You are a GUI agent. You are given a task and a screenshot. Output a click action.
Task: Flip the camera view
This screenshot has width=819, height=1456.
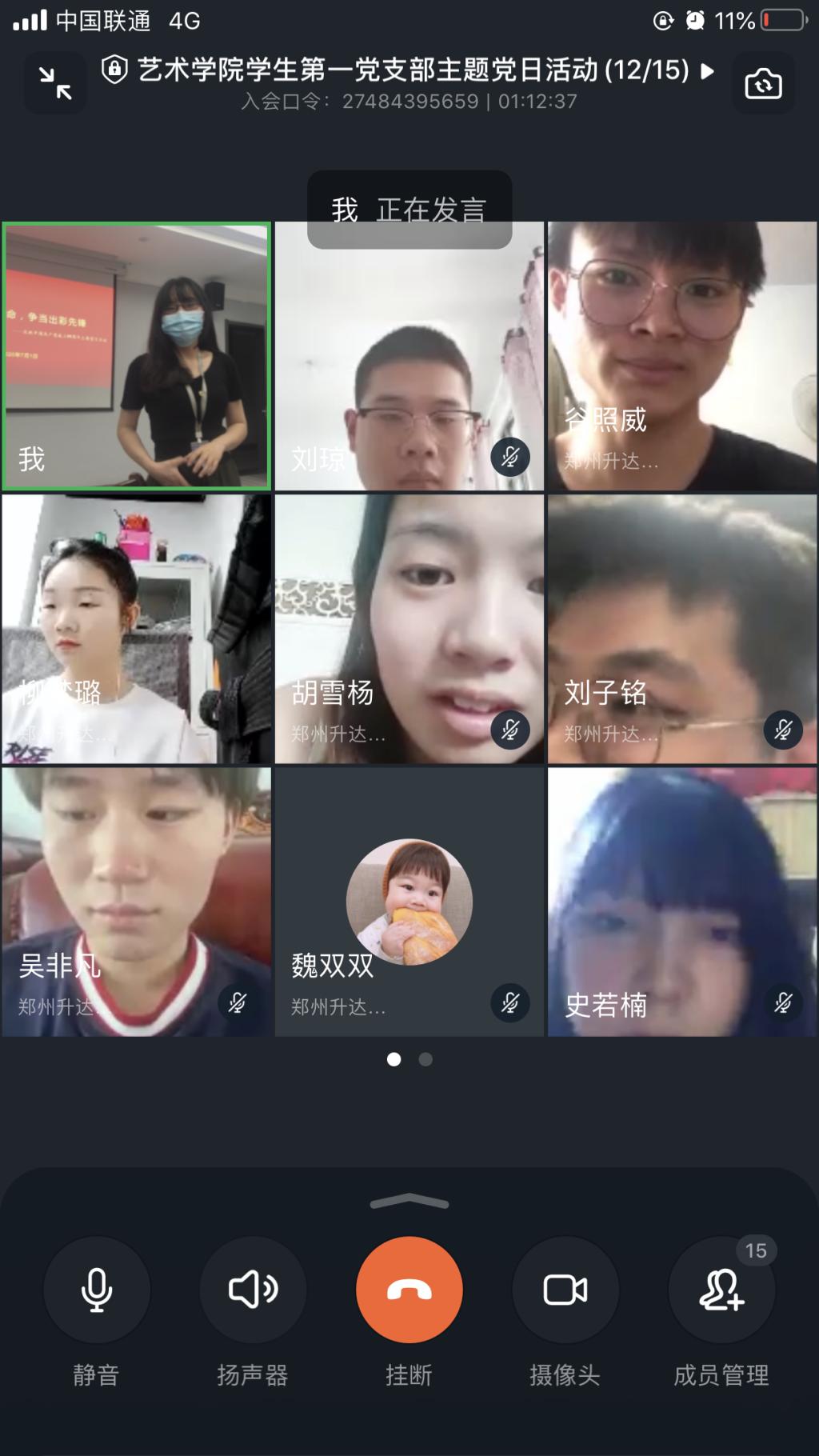(x=763, y=83)
